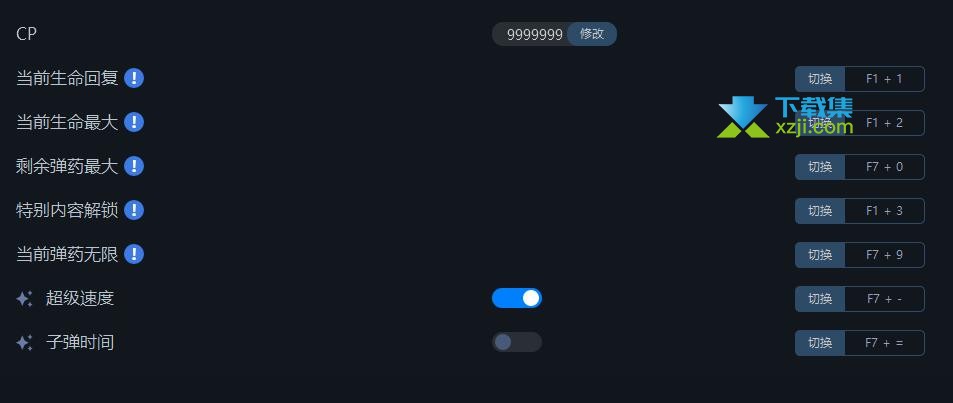The image size is (953, 403).
Task: Open the info icon beside 特别内容解锁
Action: point(134,210)
